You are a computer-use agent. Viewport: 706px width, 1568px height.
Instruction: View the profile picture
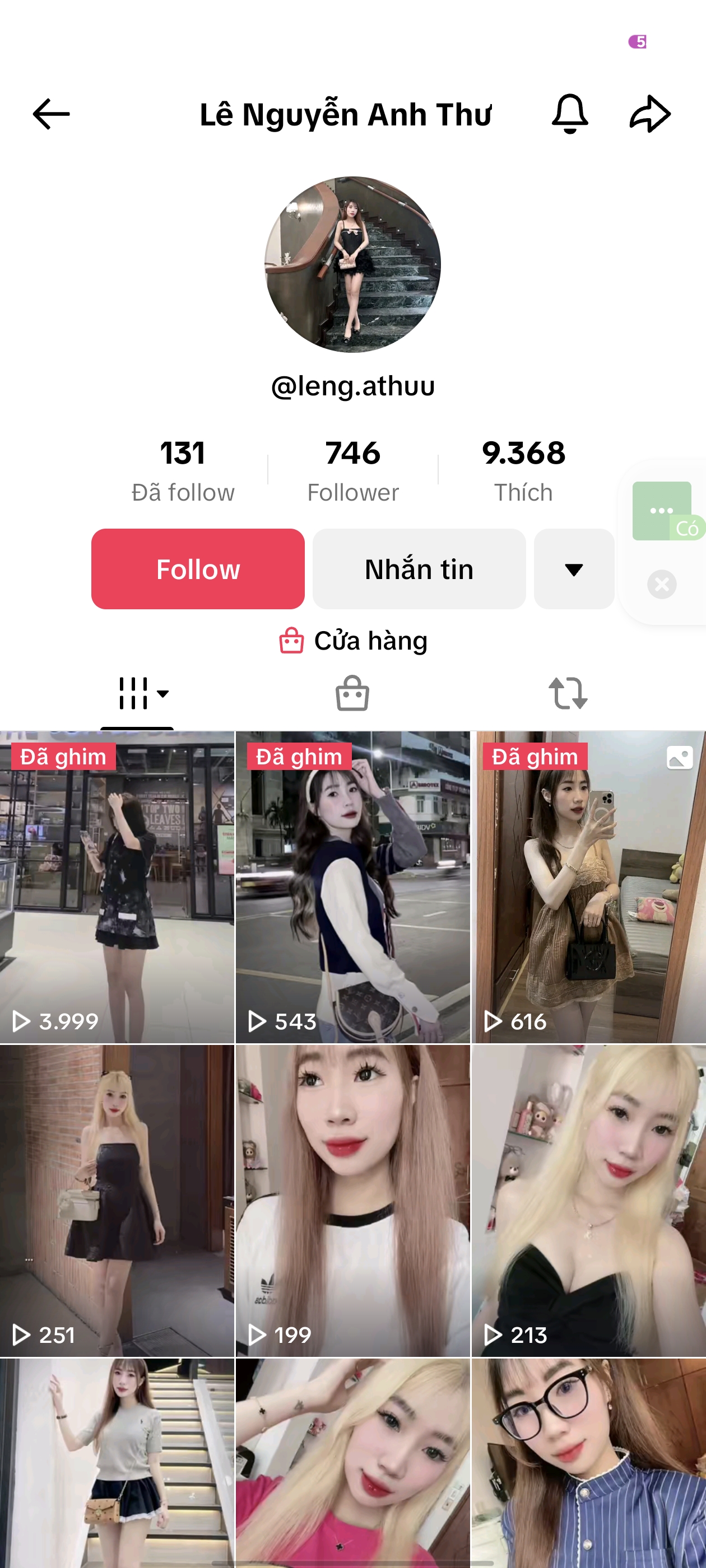tap(352, 265)
